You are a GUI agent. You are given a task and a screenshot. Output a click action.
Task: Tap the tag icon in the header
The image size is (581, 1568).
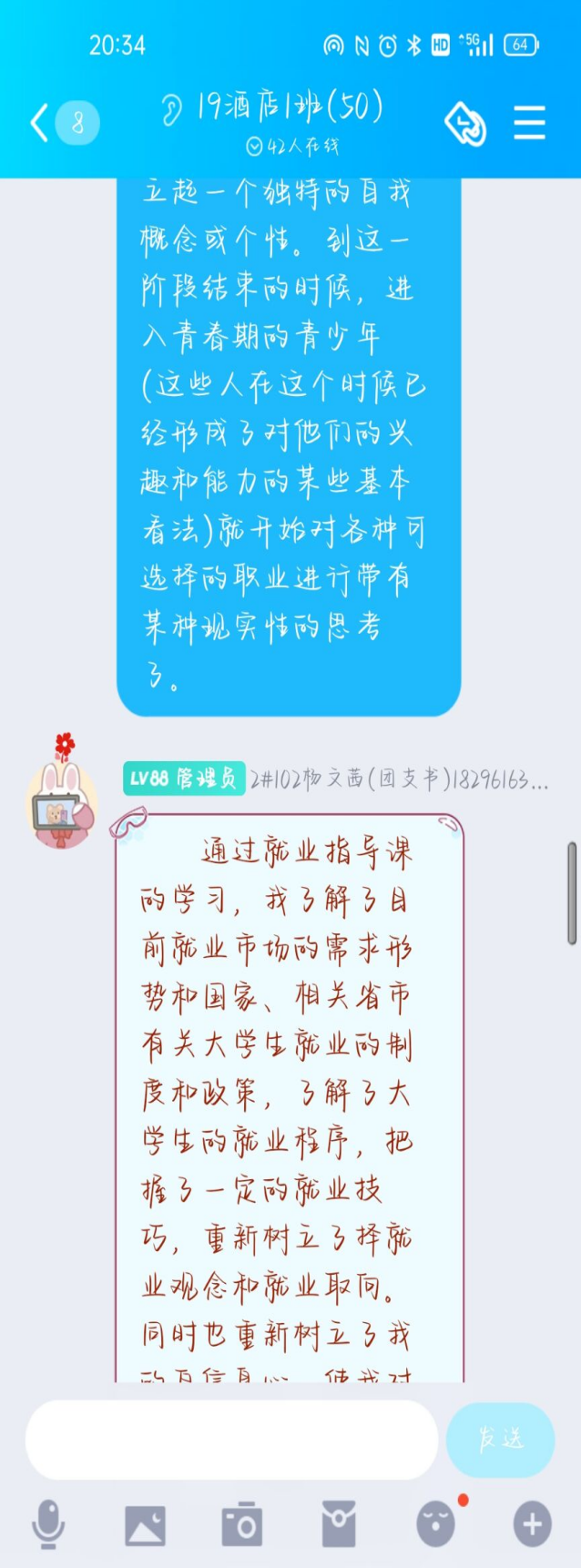pos(464,124)
